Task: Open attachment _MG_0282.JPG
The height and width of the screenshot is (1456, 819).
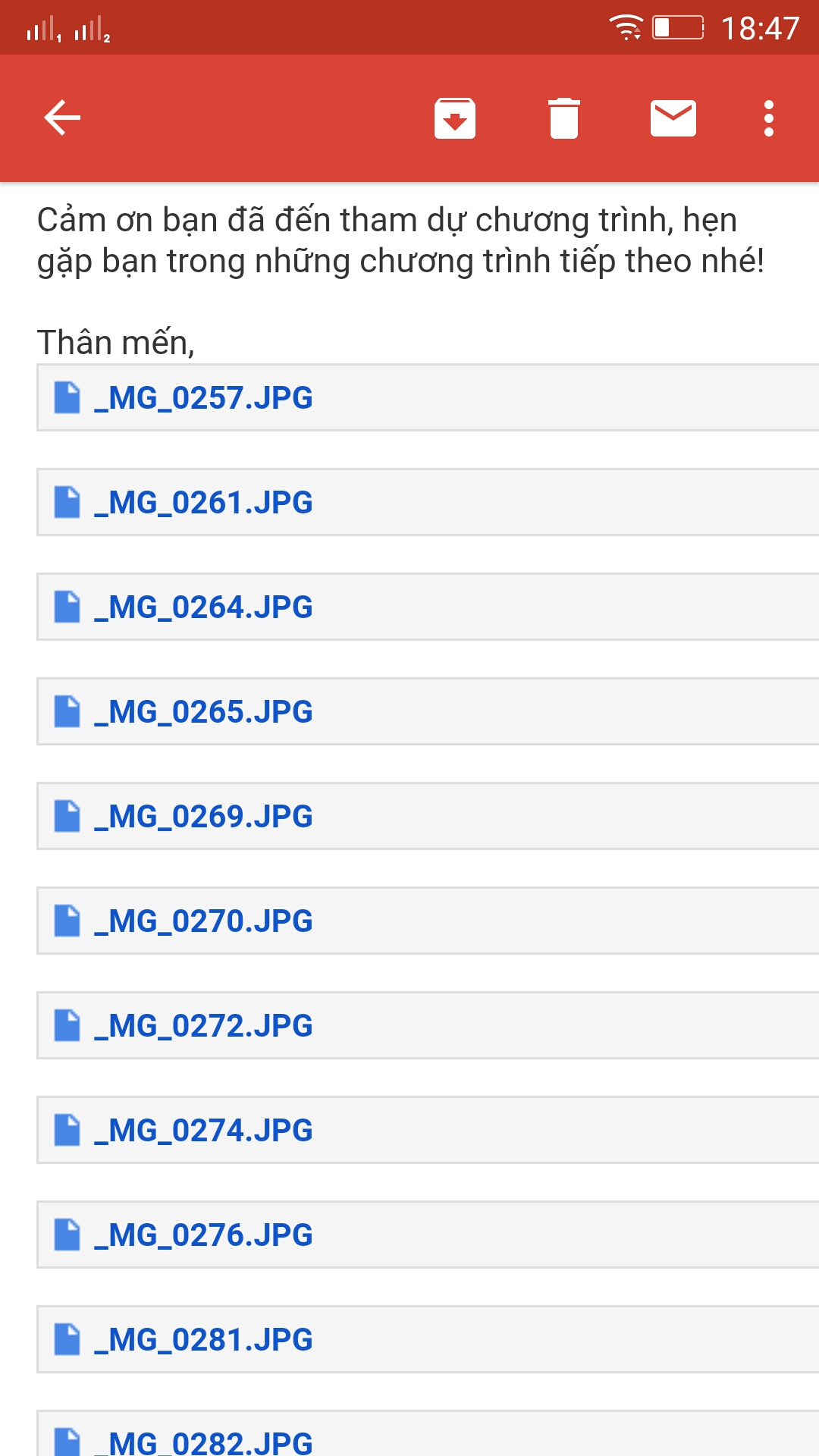Action: [x=428, y=1433]
